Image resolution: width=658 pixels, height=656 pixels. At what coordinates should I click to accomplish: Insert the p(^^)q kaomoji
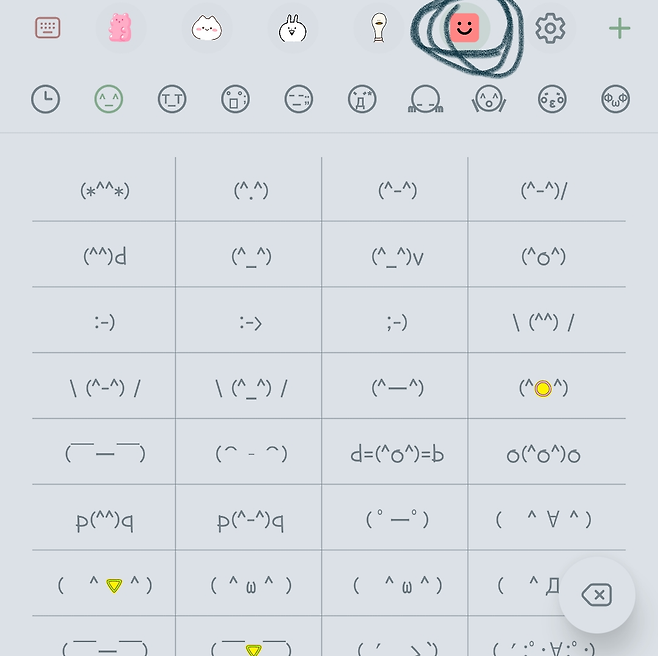coord(104,520)
